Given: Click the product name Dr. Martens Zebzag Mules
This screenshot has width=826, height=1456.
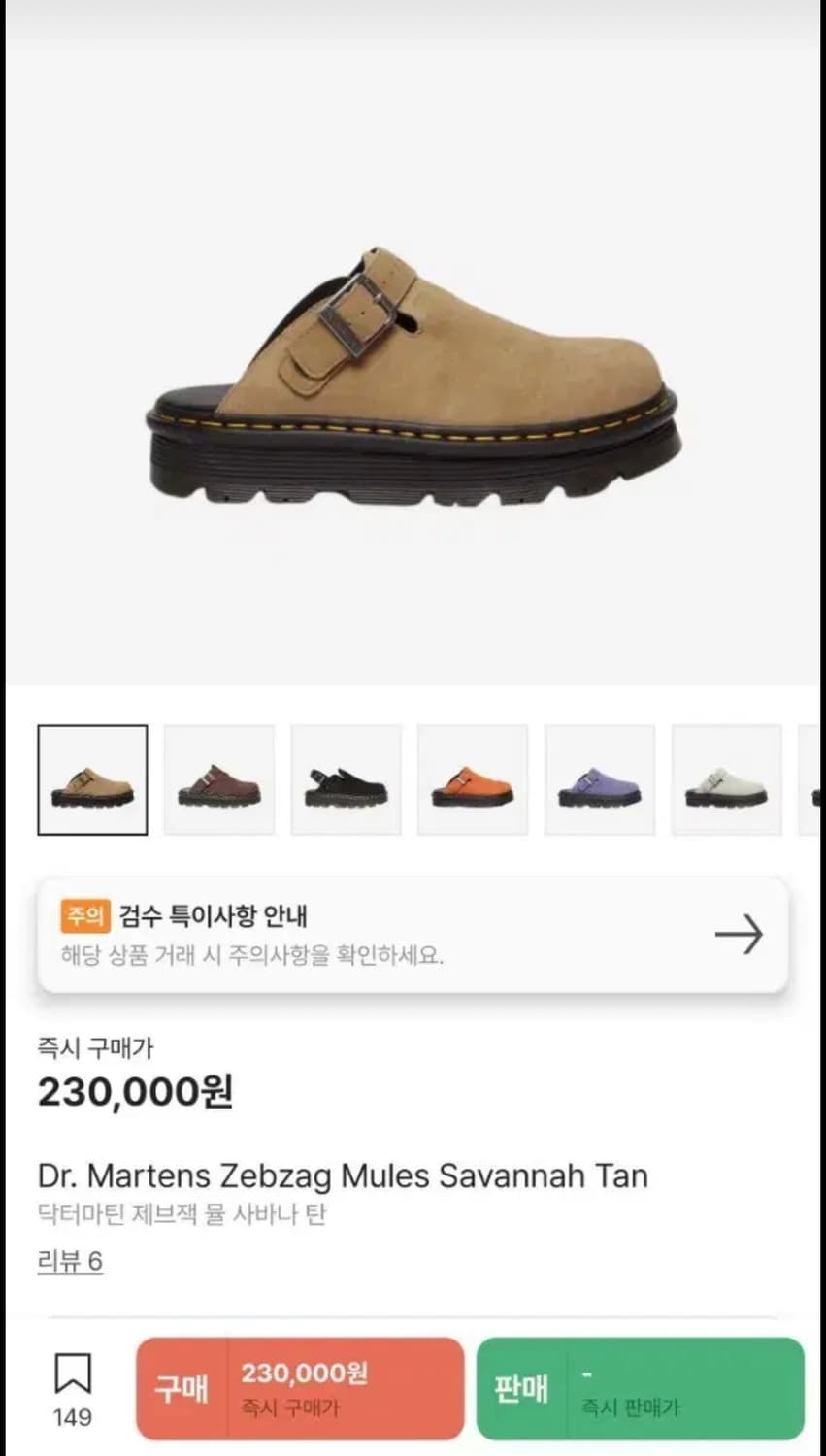Looking at the screenshot, I should (x=343, y=1175).
